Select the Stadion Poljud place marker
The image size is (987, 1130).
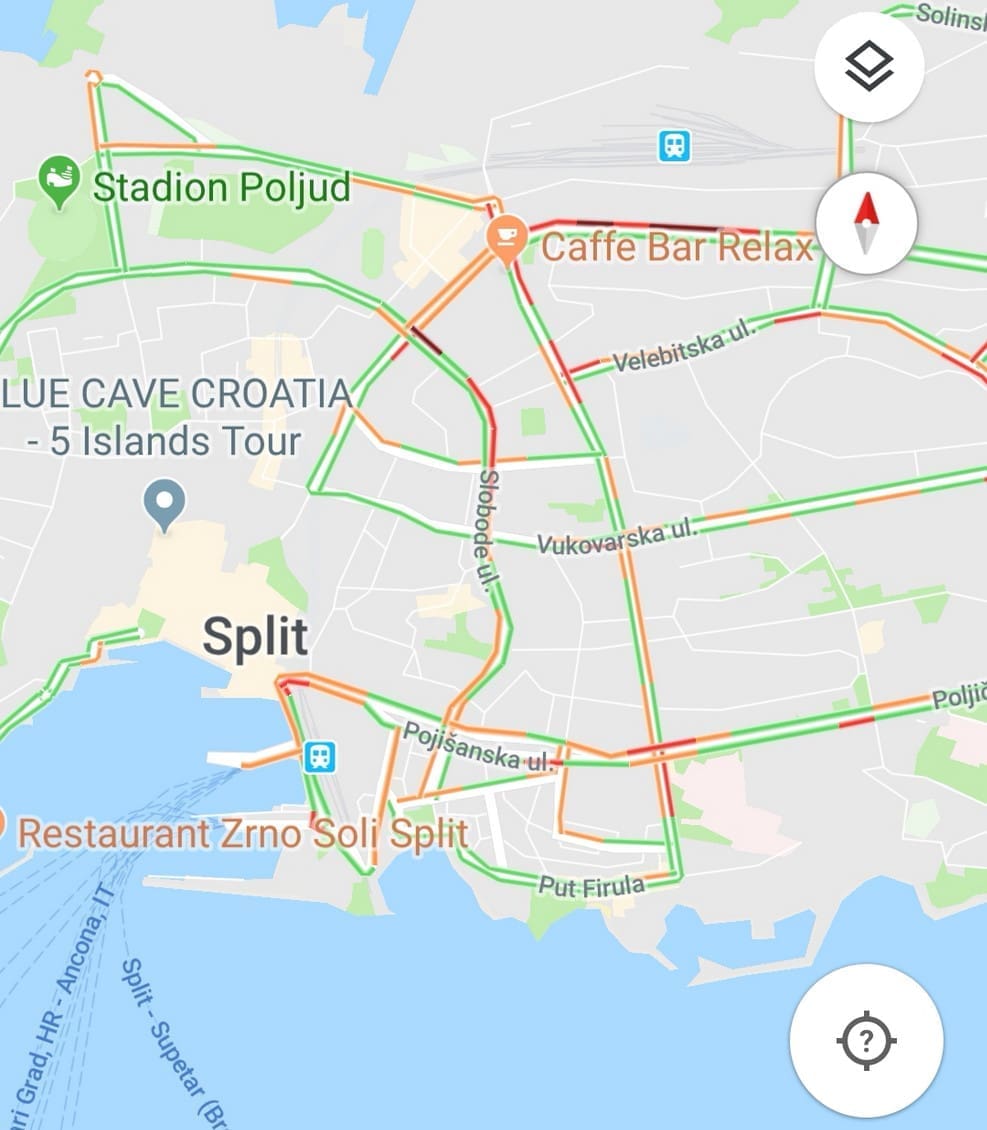[59, 182]
